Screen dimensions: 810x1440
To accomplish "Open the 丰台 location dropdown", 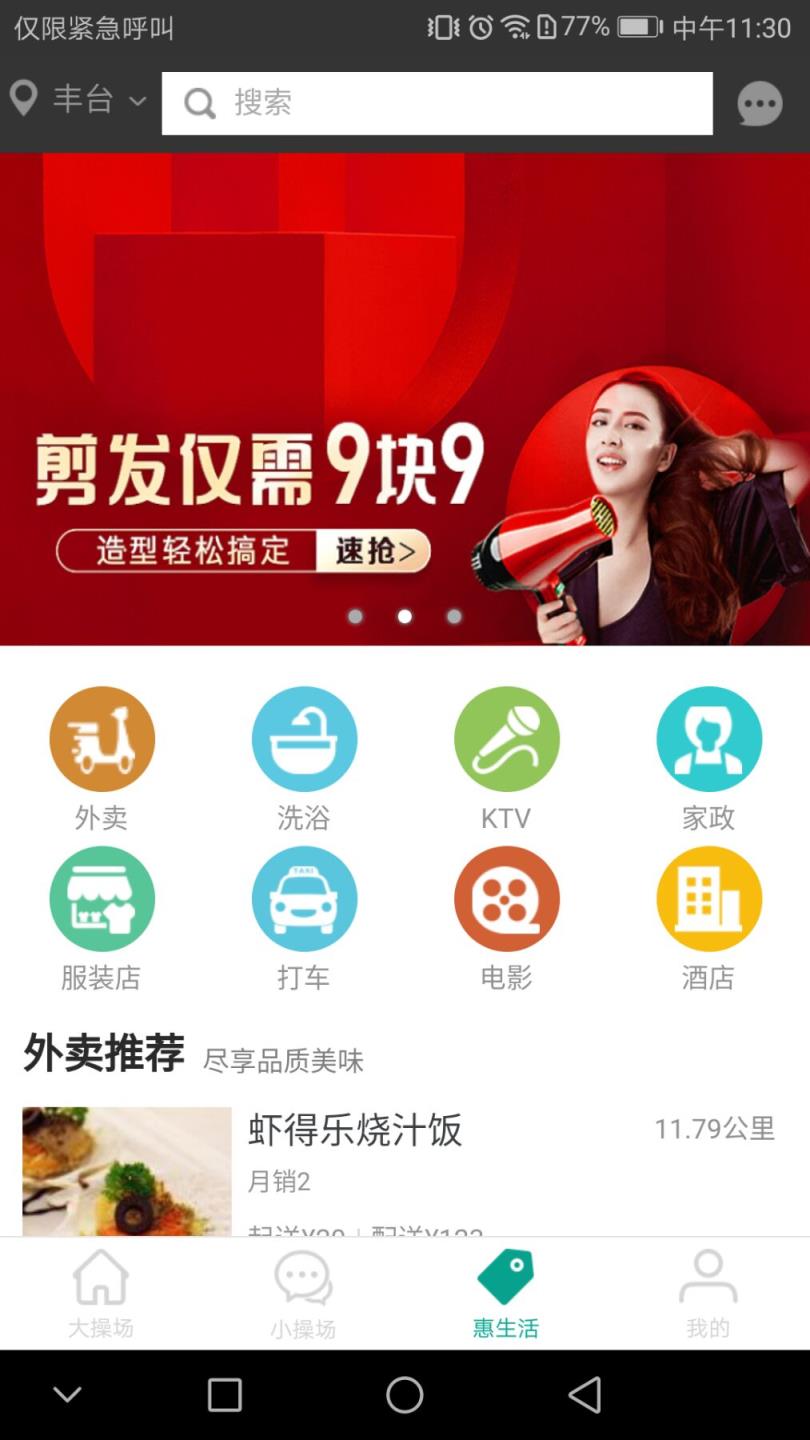I will click(80, 100).
